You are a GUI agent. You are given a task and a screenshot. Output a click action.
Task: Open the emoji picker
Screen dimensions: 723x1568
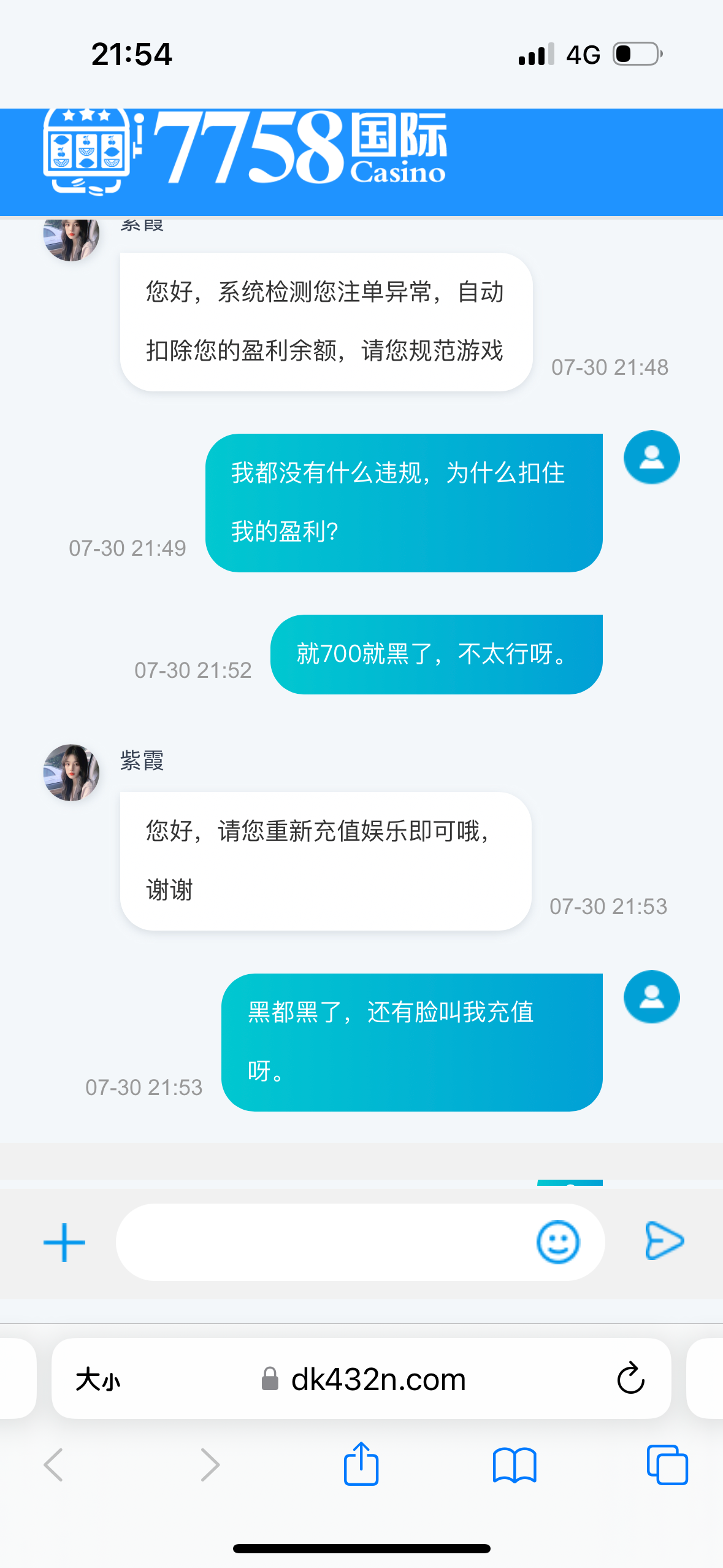coord(557,1242)
